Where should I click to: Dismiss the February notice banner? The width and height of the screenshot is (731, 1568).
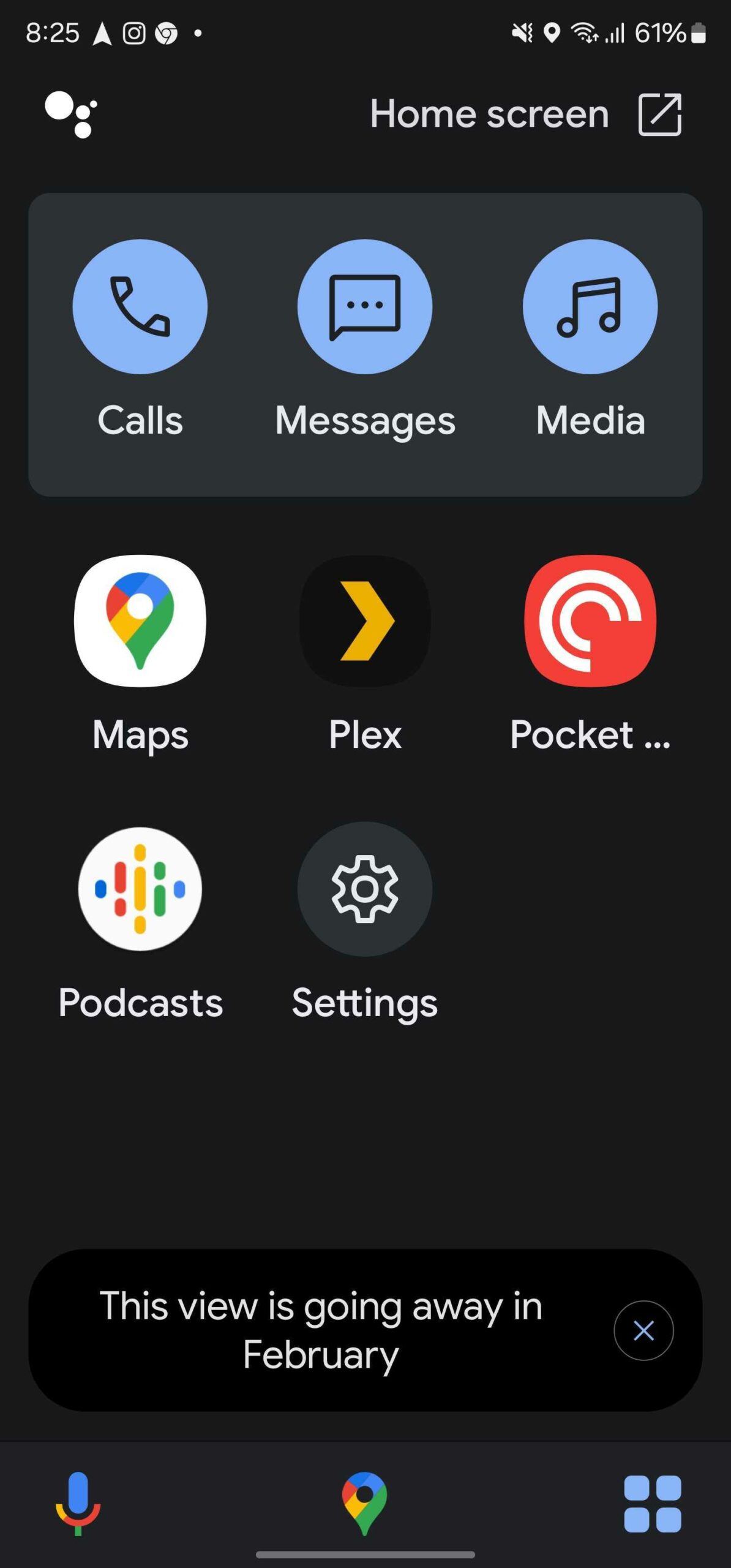(x=643, y=1330)
